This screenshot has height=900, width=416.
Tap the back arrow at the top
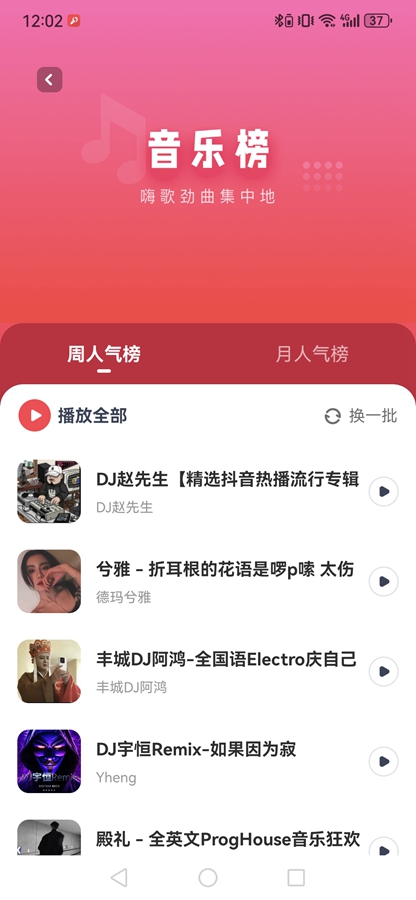[49, 80]
